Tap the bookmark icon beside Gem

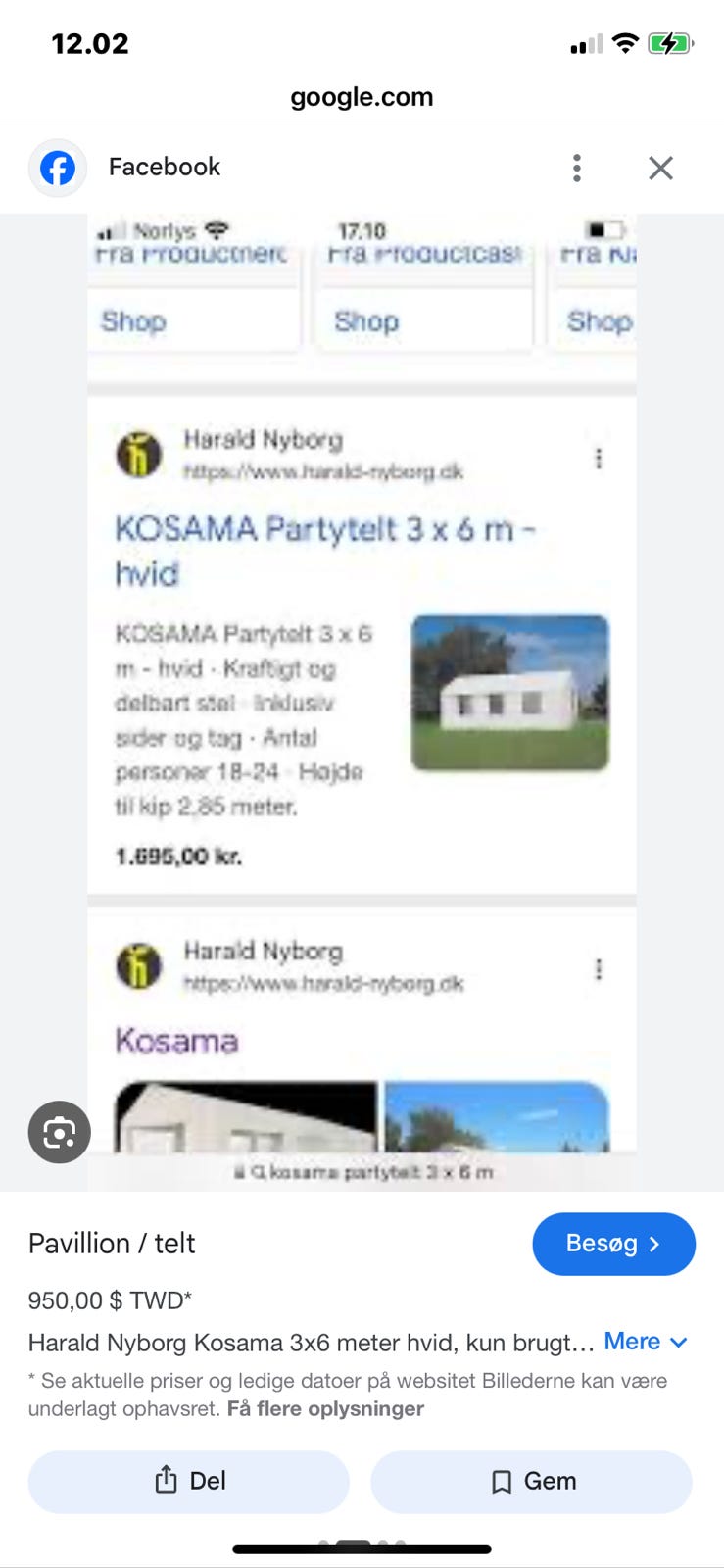click(x=502, y=1481)
